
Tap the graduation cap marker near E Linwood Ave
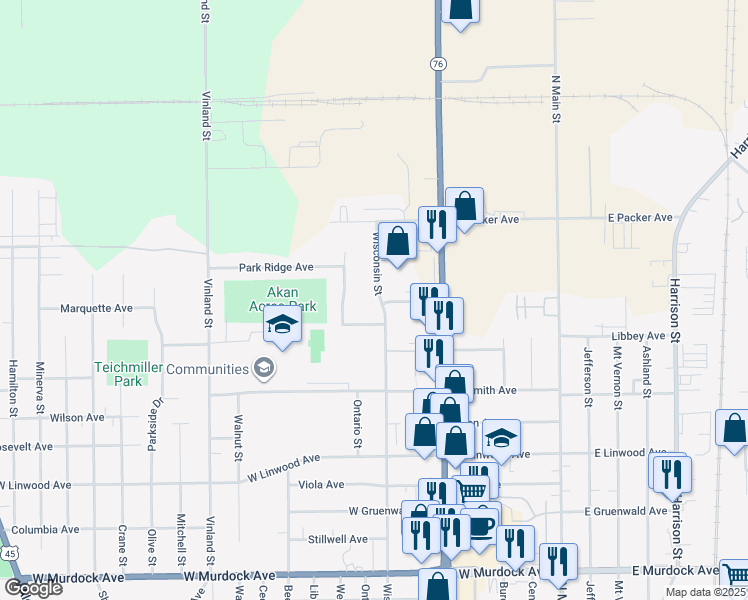point(501,441)
